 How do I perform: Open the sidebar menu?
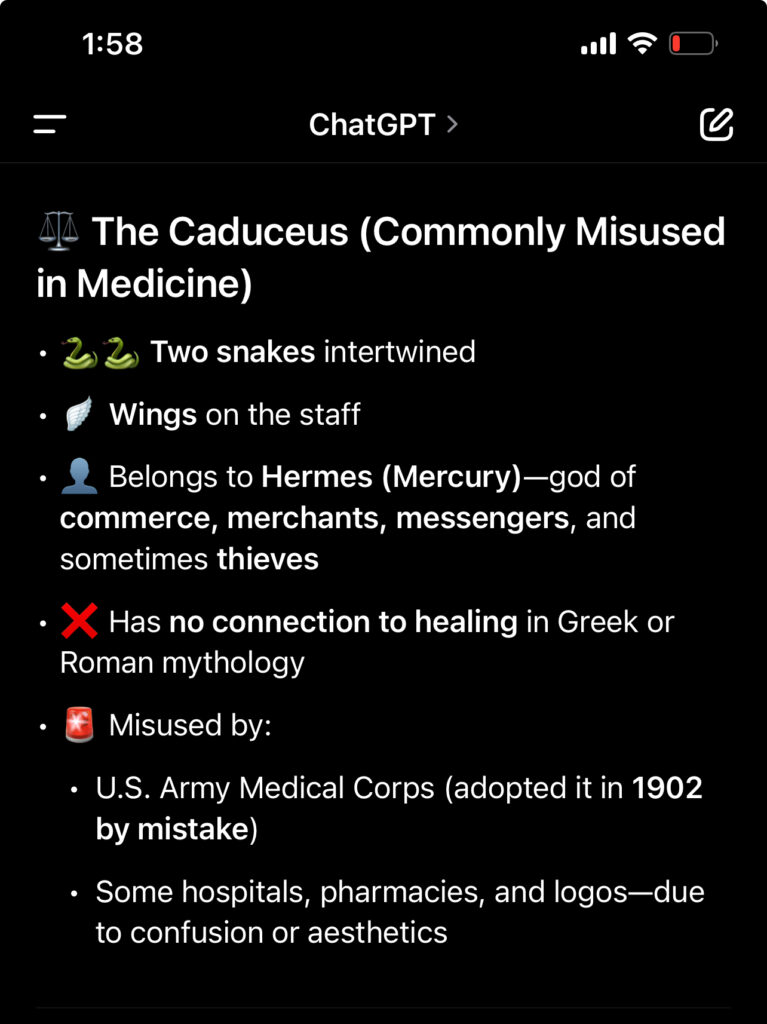(x=49, y=125)
